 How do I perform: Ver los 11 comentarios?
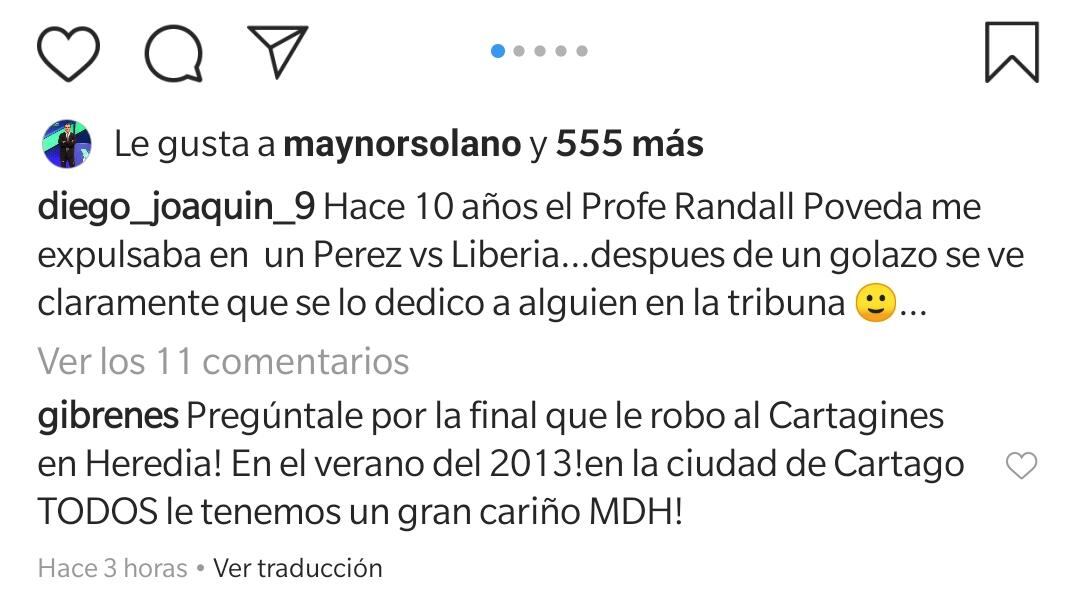pos(224,361)
